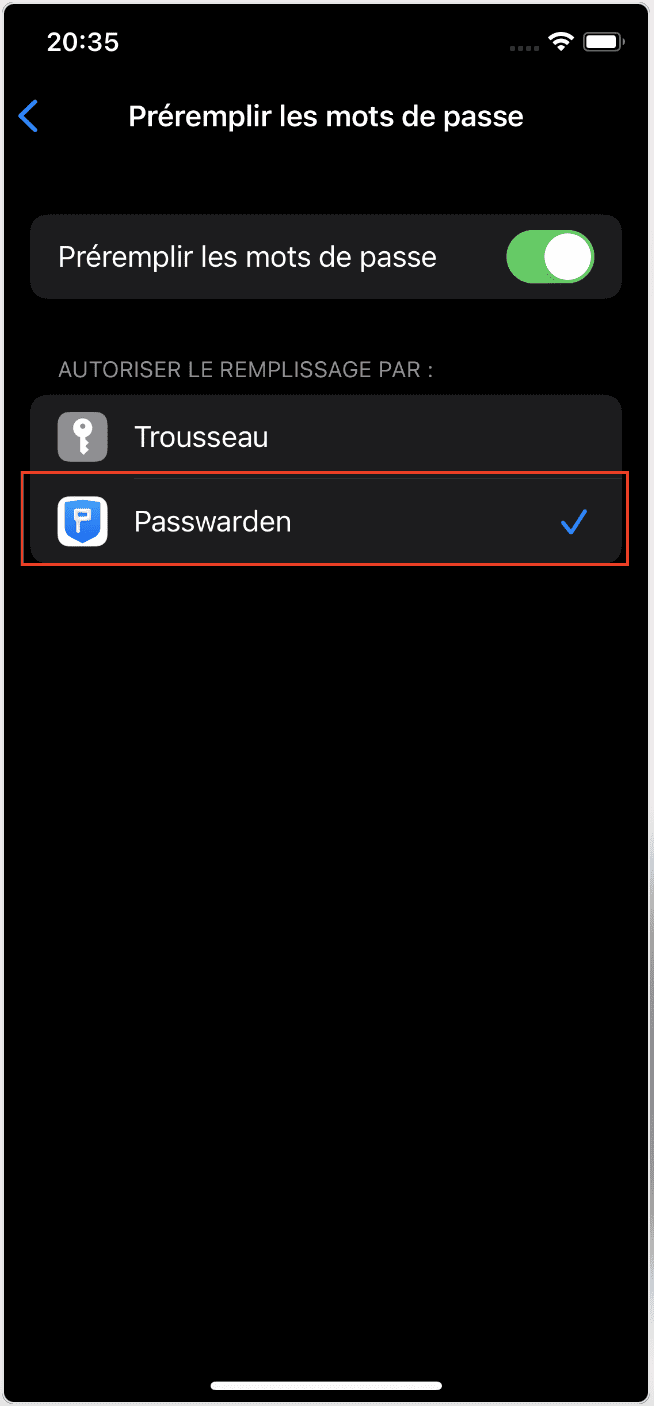Viewport: 654px width, 1406px height.
Task: Disable the Préremplir les mots de passe switch
Action: tap(550, 258)
